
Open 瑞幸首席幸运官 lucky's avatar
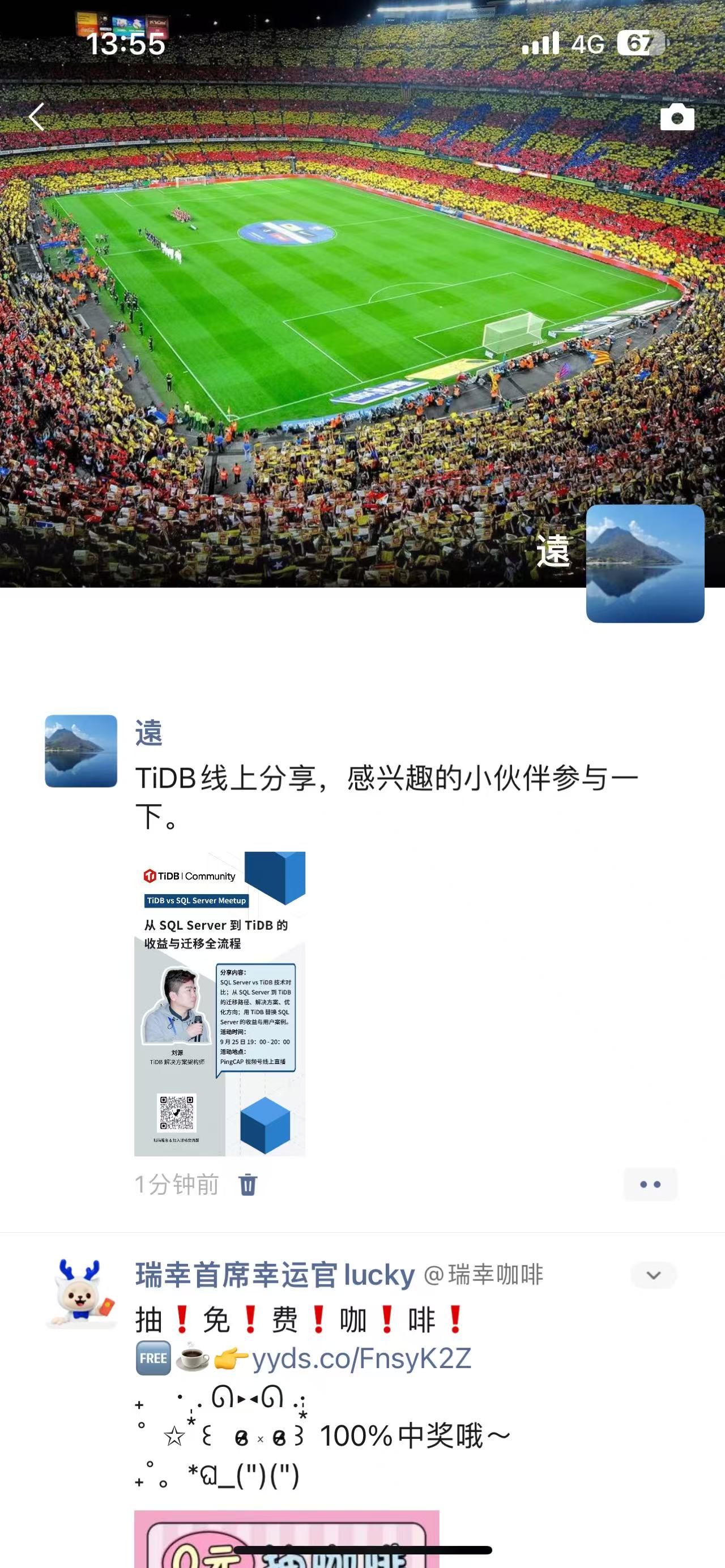[81, 1293]
